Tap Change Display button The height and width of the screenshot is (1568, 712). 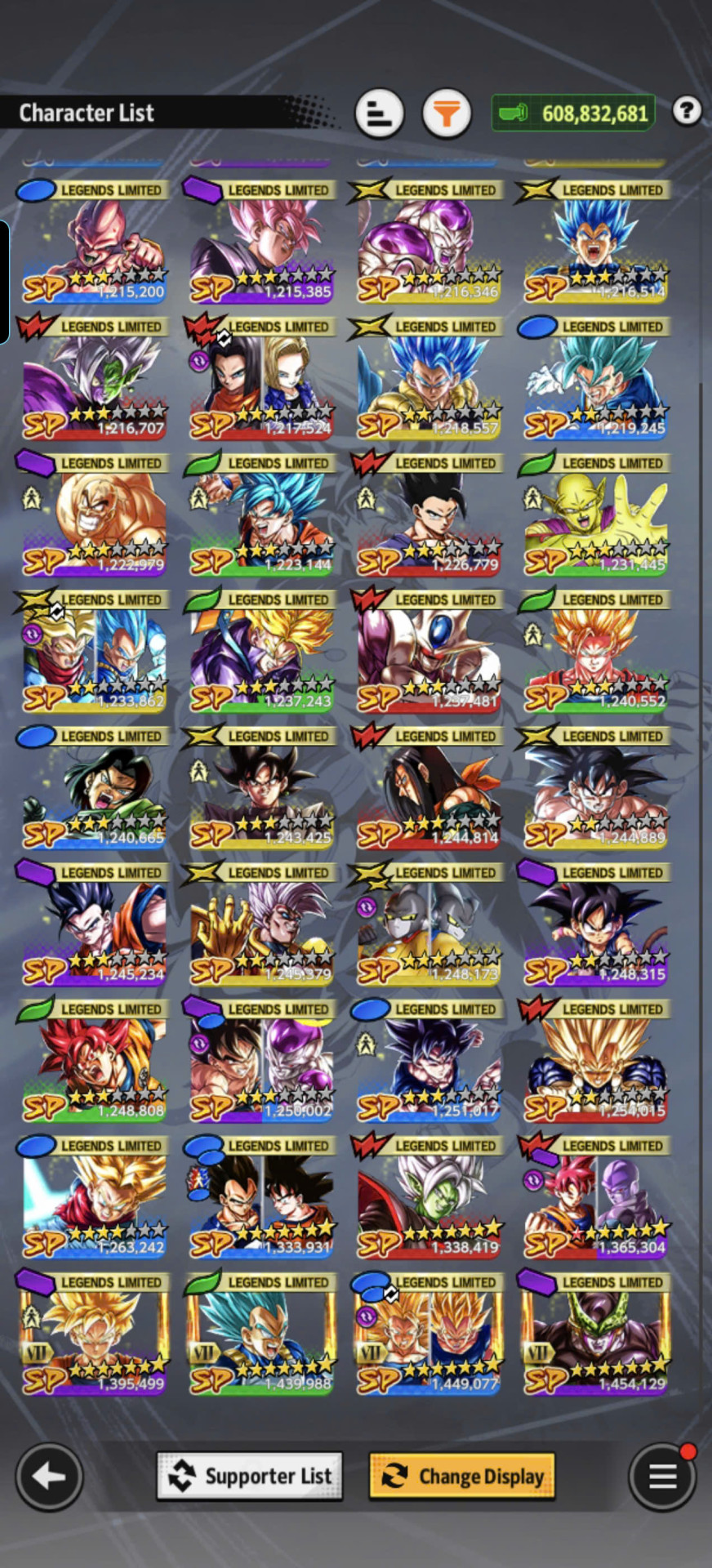tap(462, 1476)
